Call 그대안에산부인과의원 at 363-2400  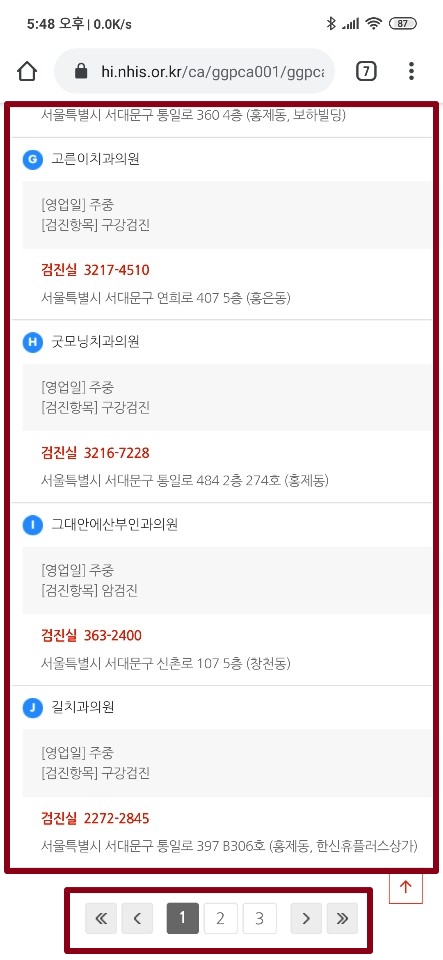point(113,635)
